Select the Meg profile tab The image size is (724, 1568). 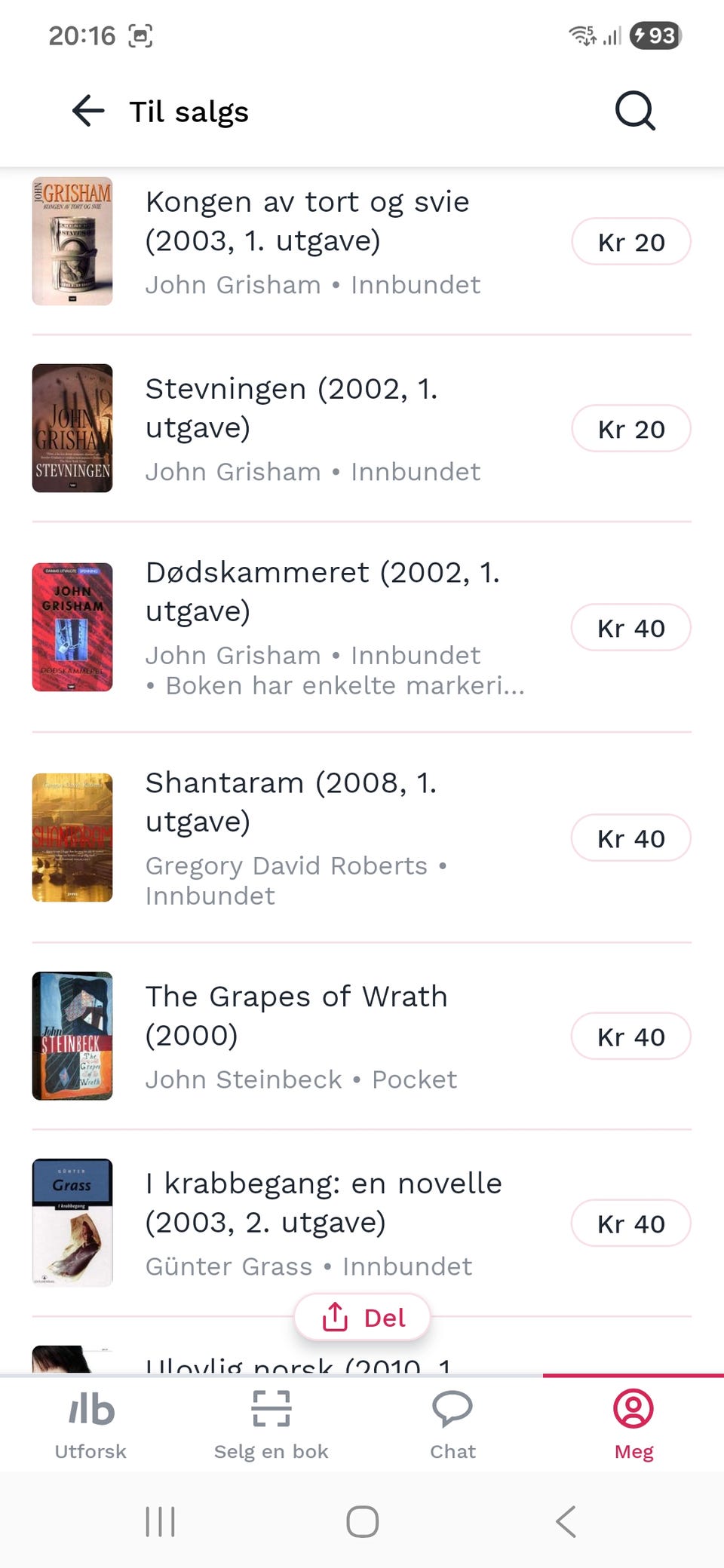pyautogui.click(x=633, y=1424)
